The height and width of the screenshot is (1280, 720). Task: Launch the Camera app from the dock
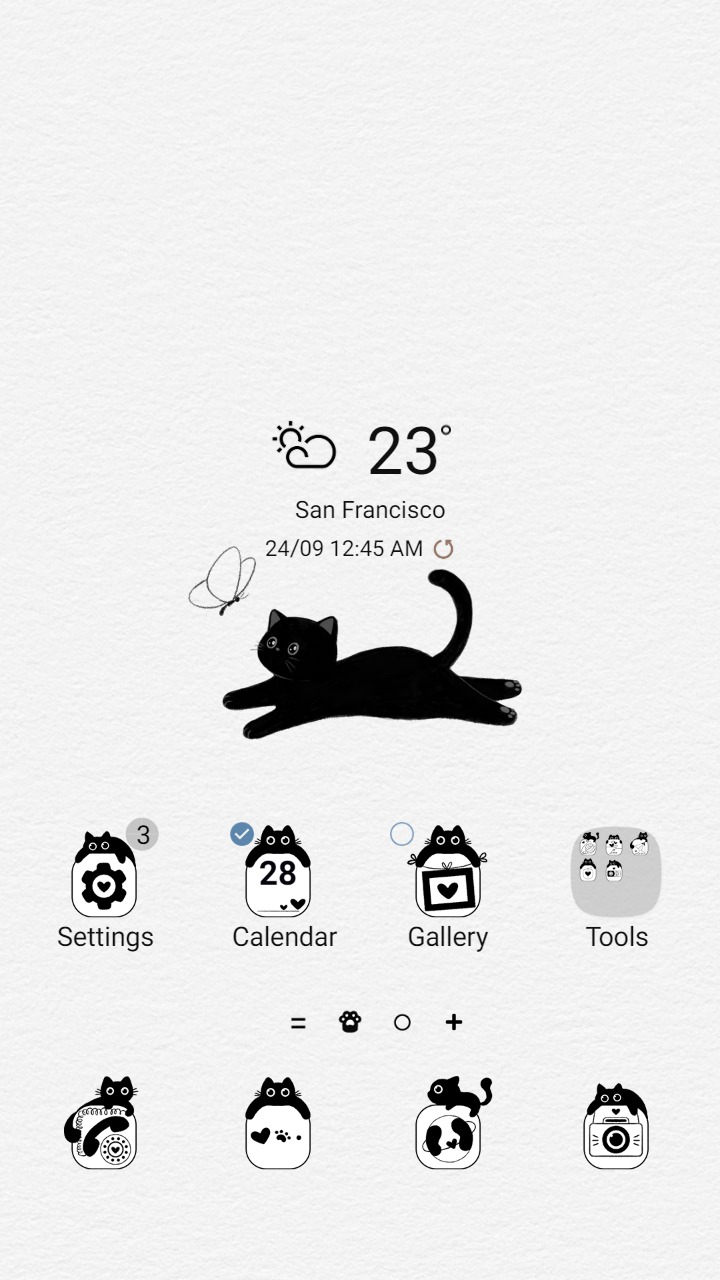[617, 1120]
